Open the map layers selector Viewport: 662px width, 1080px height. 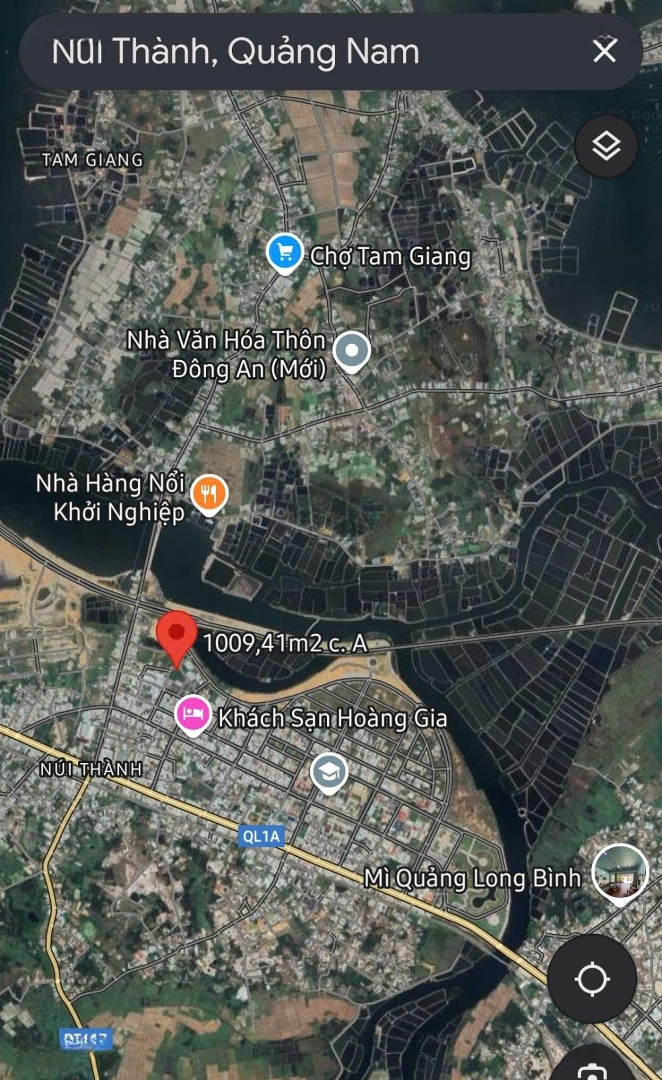(606, 147)
